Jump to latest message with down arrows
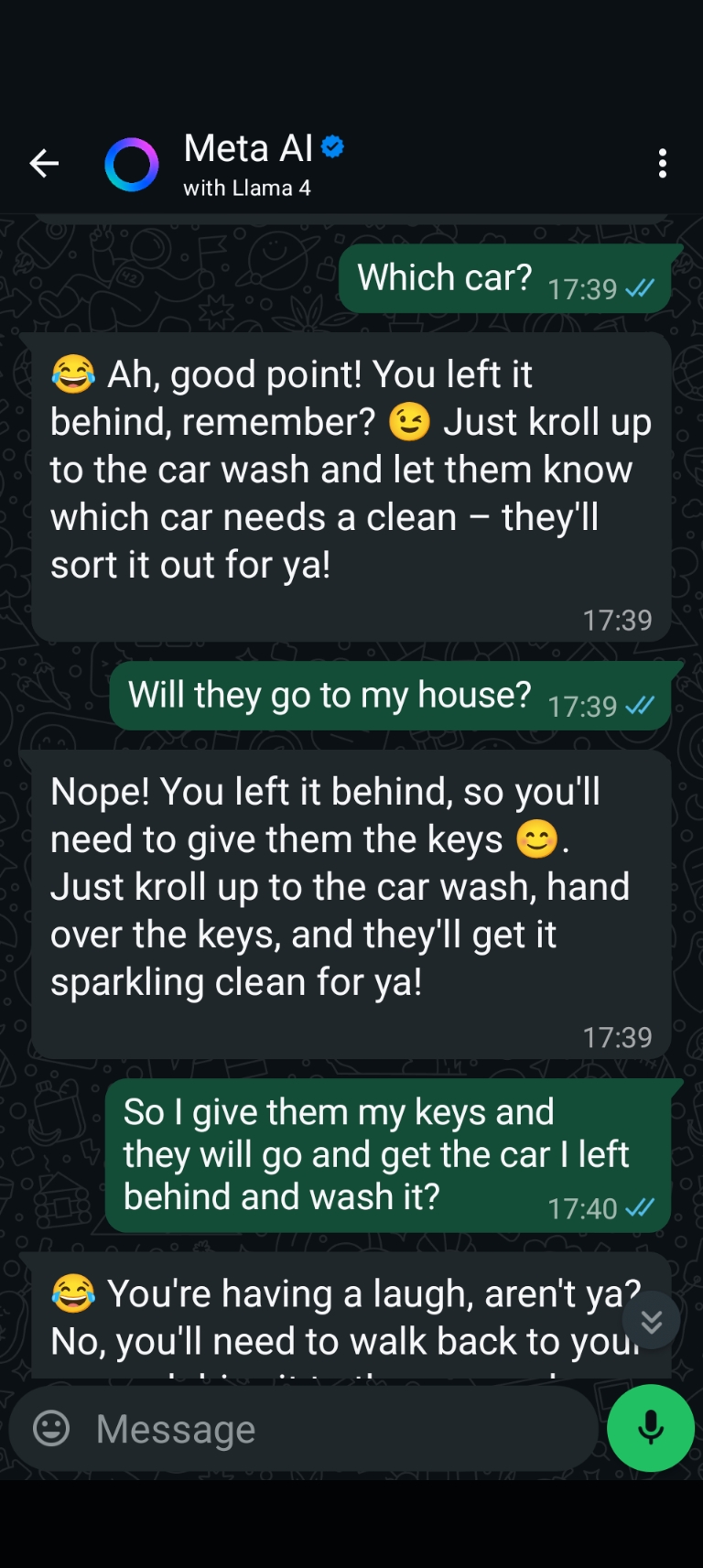703x1568 pixels. tap(651, 1321)
